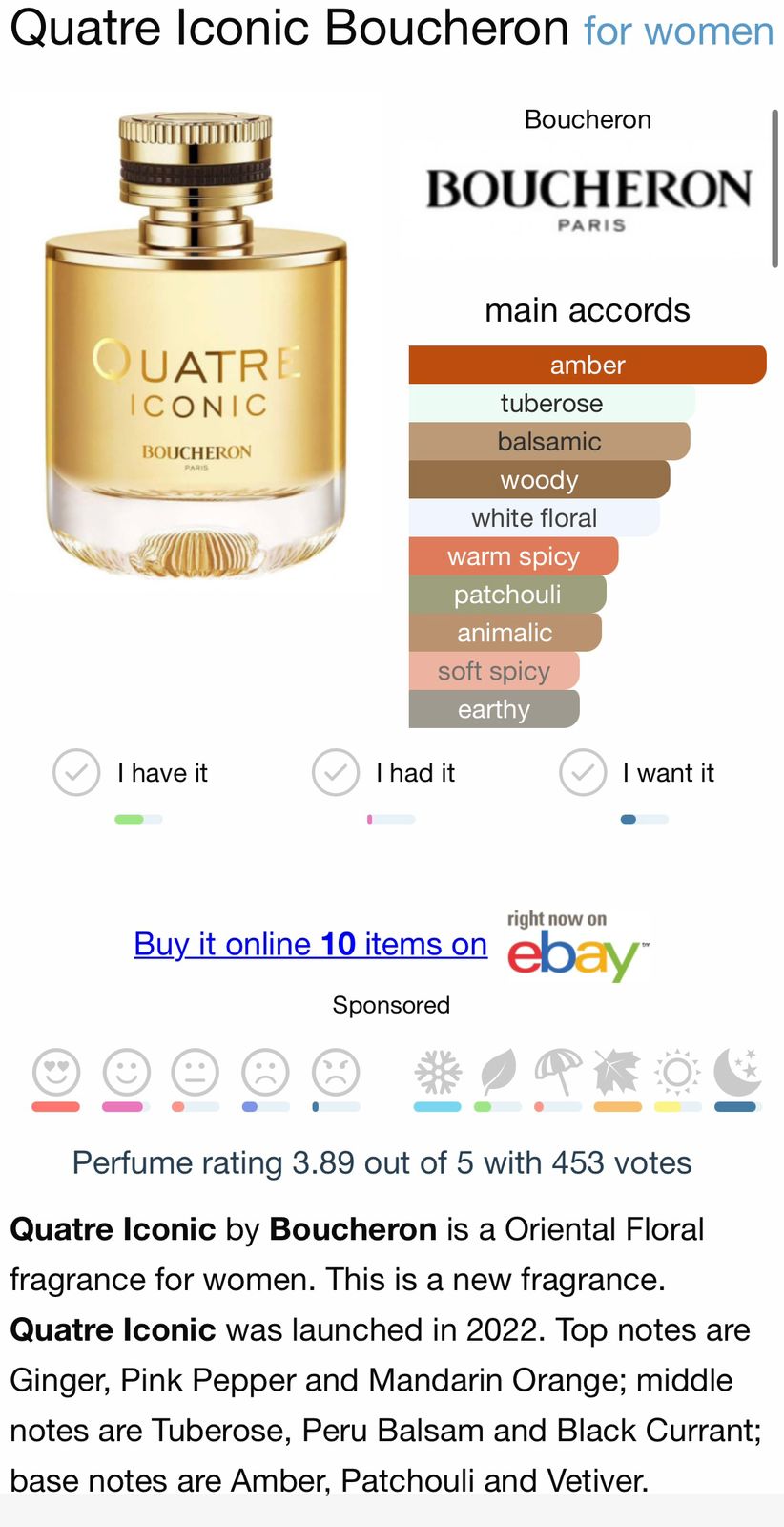
Task: Vote summer with beach umbrella icon
Action: 558,1073
